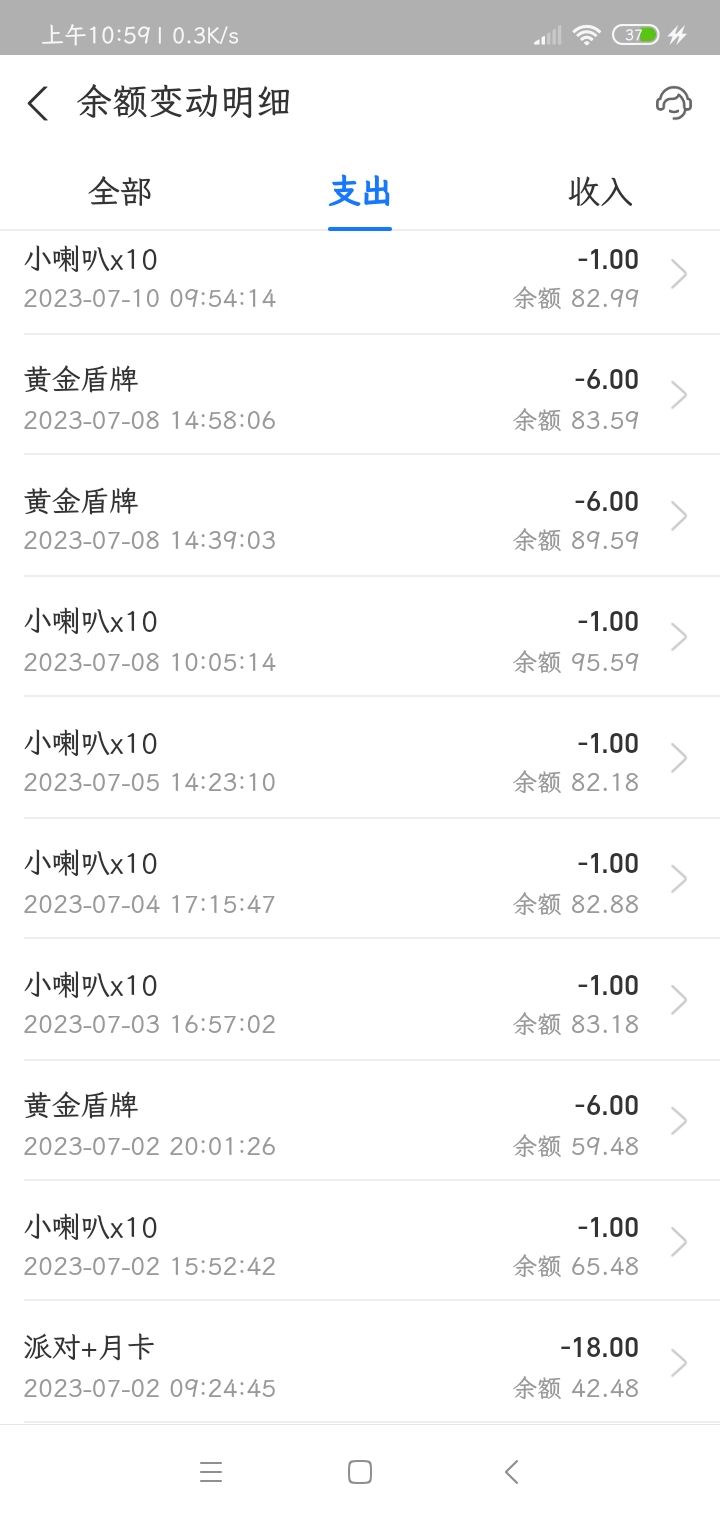The image size is (720, 1520).
Task: Tap the back arrow to exit 余额变动明细
Action: (37, 103)
